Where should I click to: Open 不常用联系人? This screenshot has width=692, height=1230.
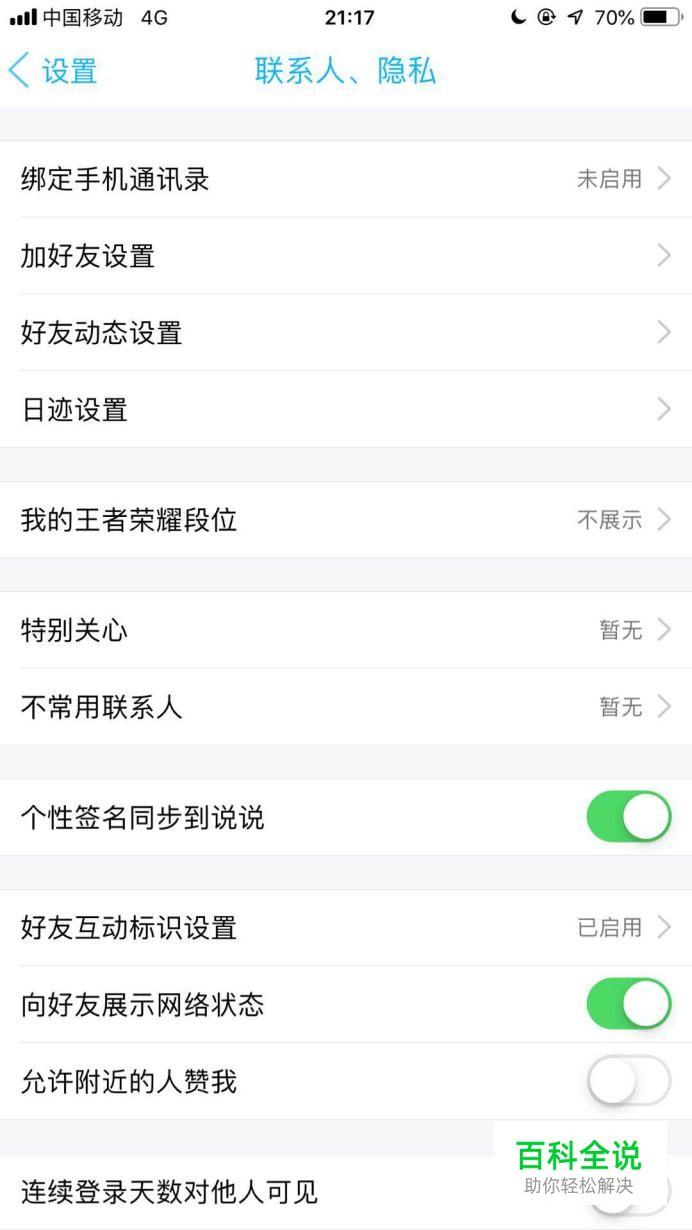(346, 707)
